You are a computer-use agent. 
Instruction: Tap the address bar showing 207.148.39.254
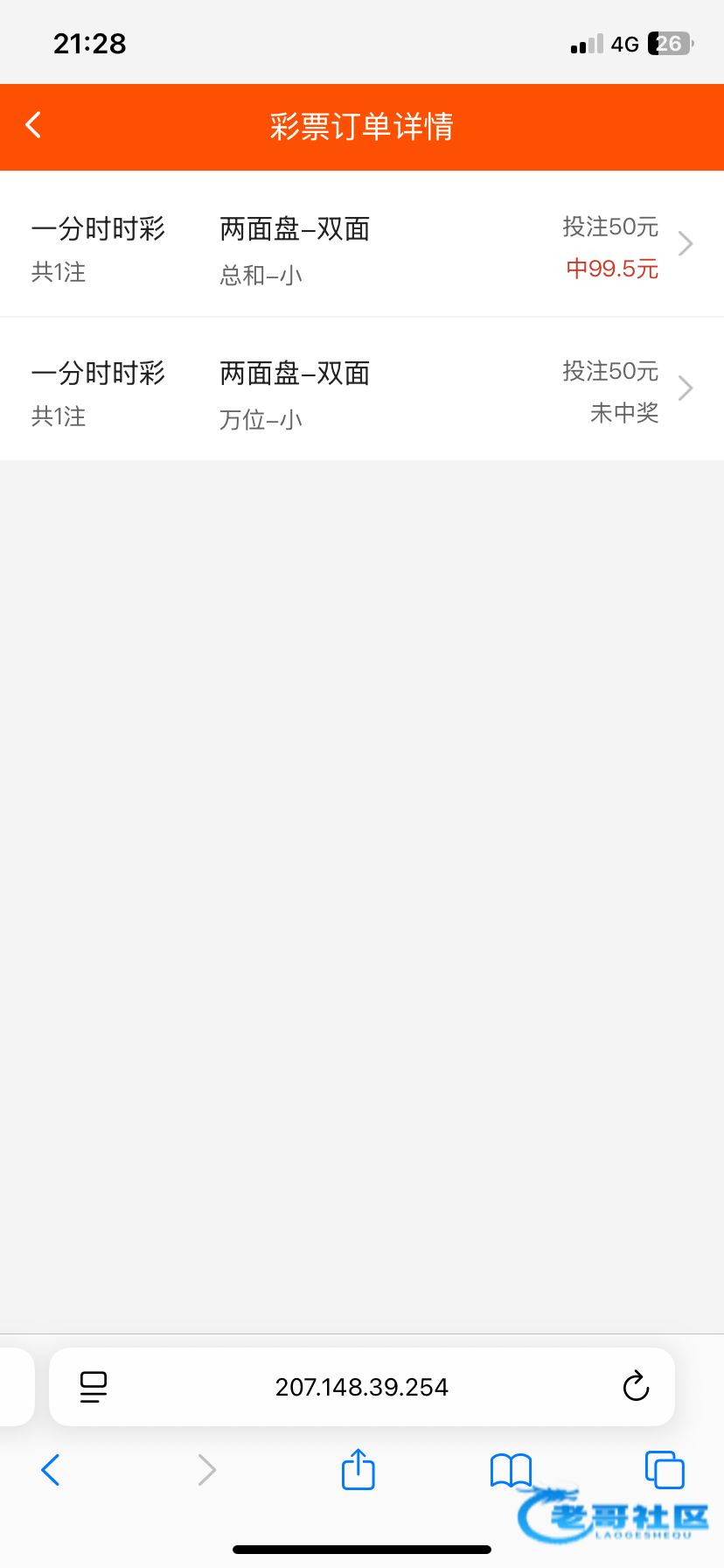tap(362, 1387)
